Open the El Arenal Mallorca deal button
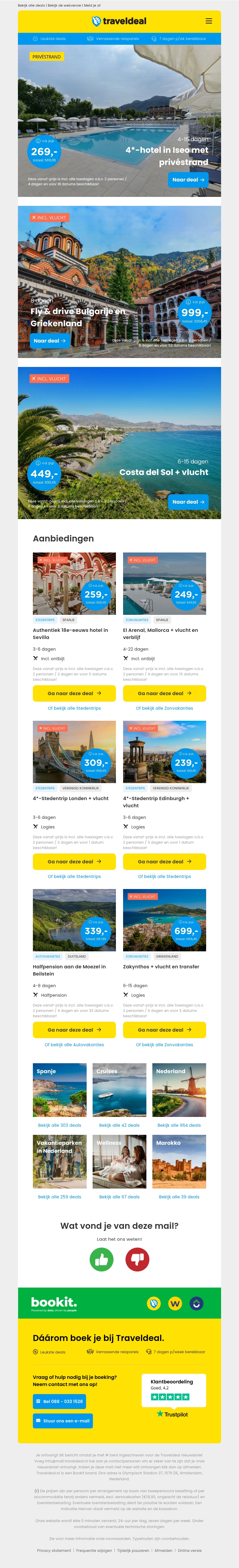The image size is (239, 1568). (x=164, y=693)
